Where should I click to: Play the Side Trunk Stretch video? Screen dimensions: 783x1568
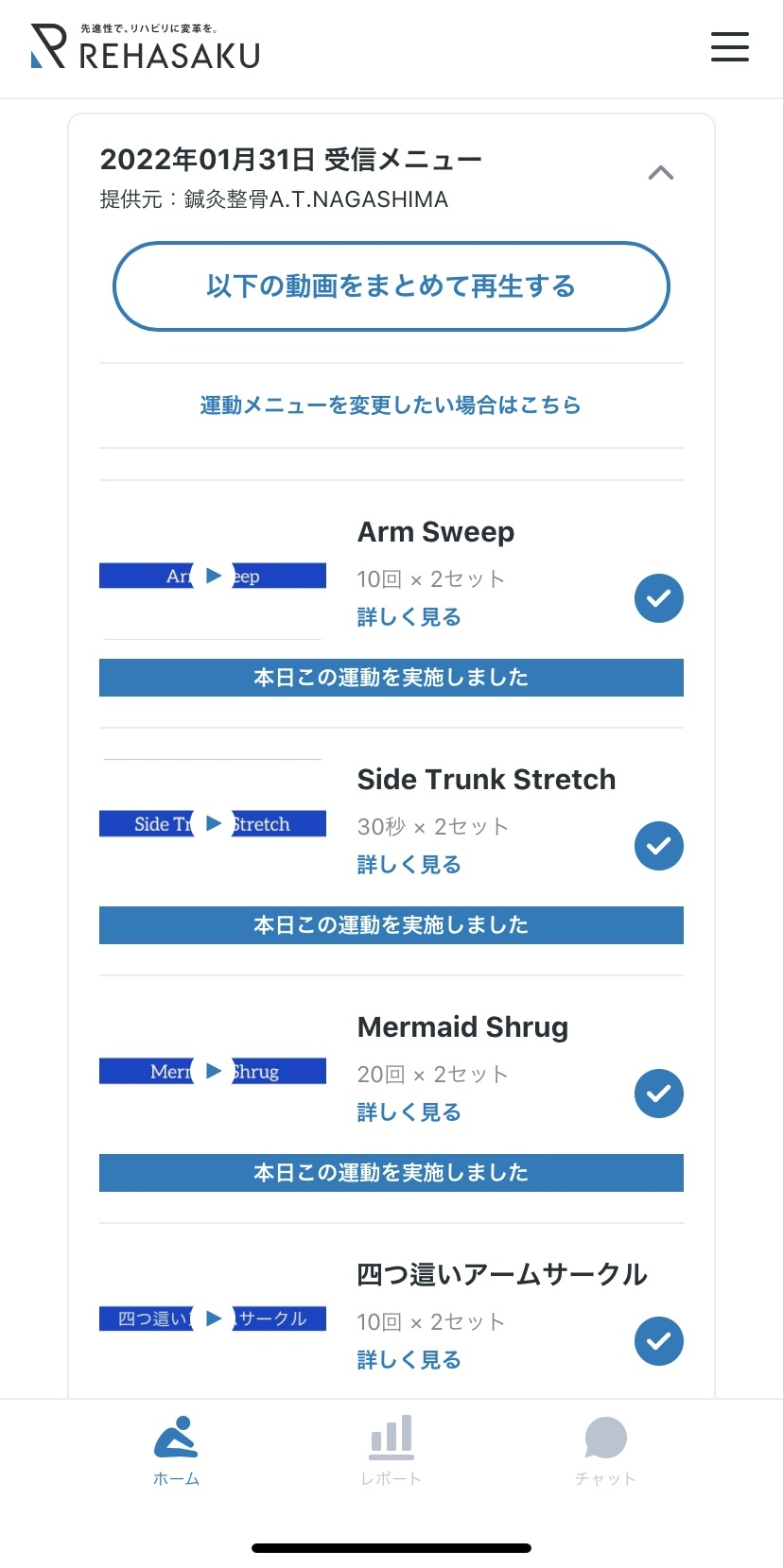tap(213, 823)
